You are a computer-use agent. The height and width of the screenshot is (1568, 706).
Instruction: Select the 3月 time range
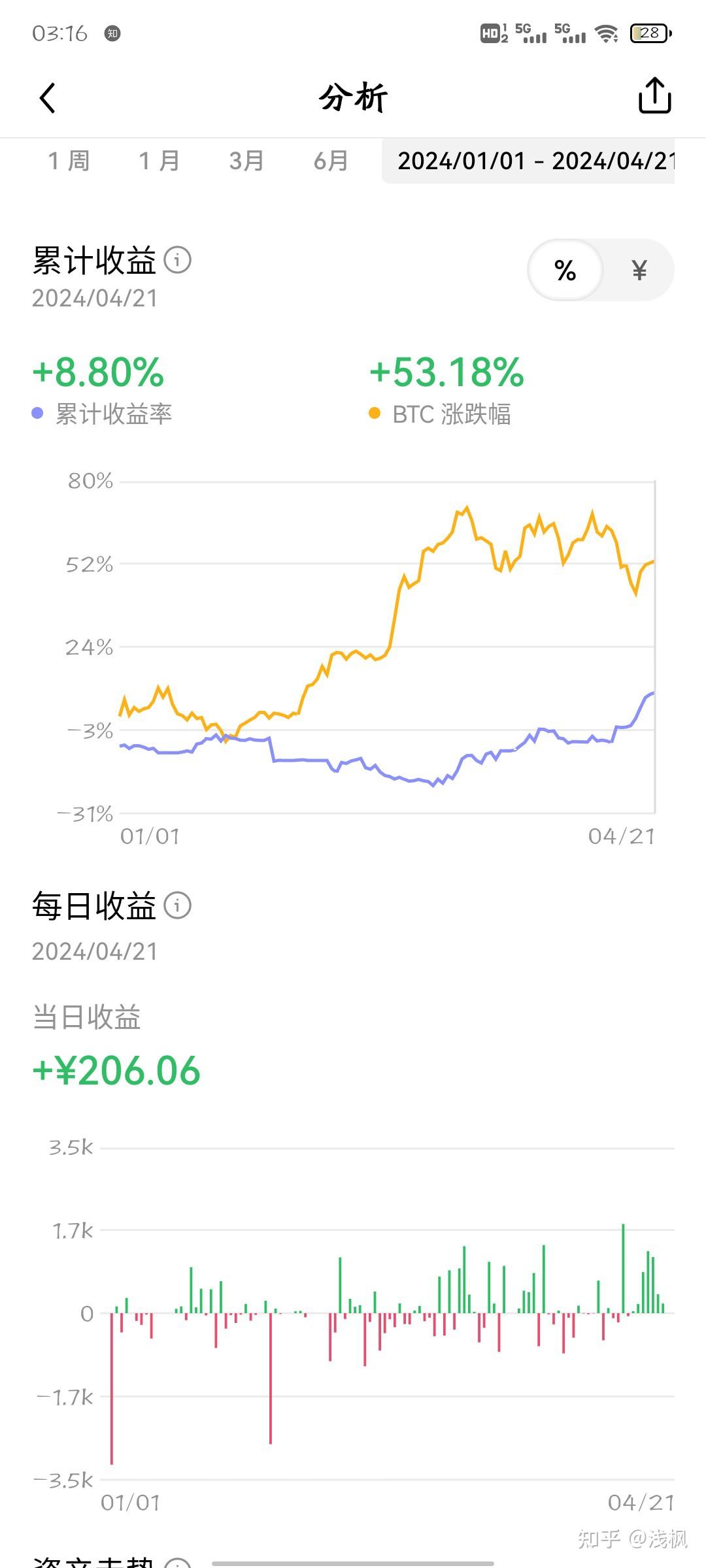(x=246, y=160)
